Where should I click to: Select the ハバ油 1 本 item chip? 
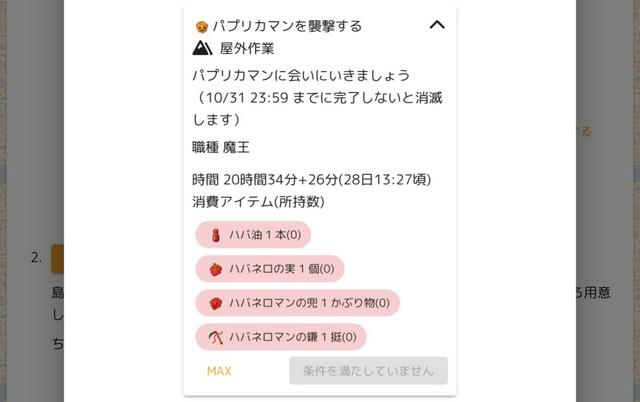click(253, 235)
